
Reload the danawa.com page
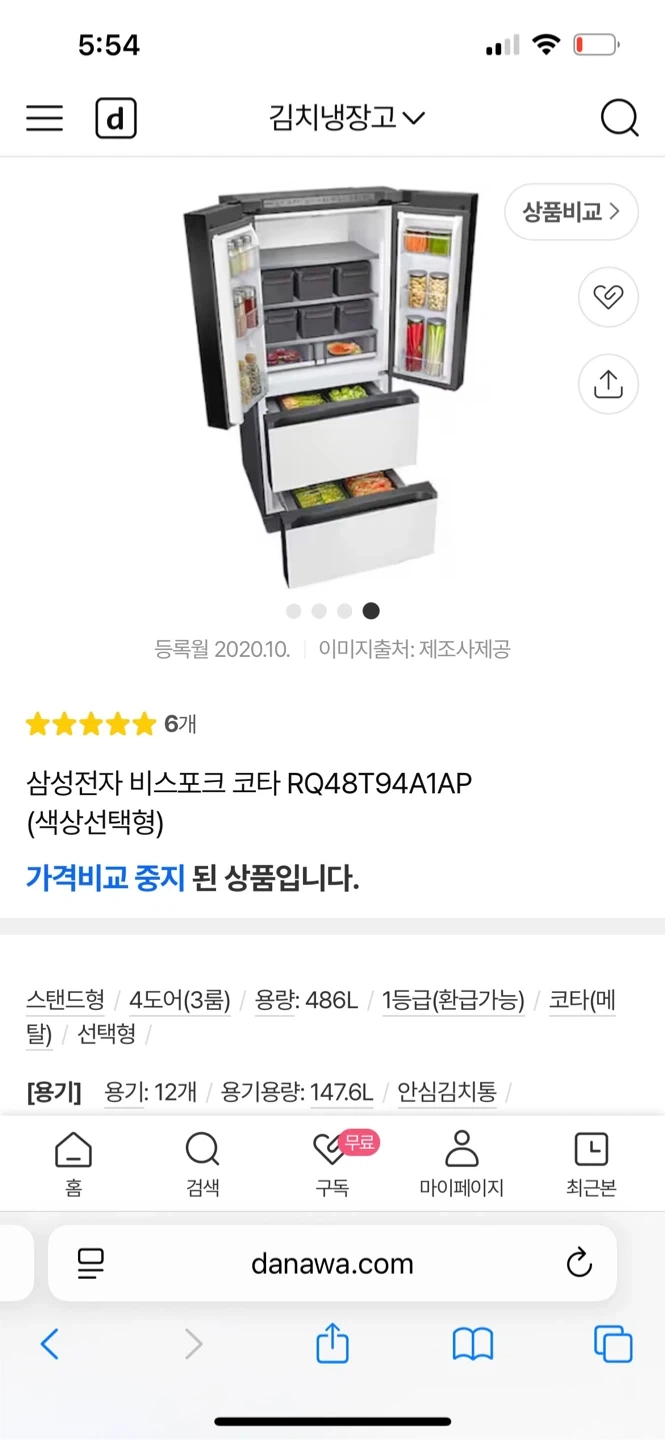point(579,1263)
